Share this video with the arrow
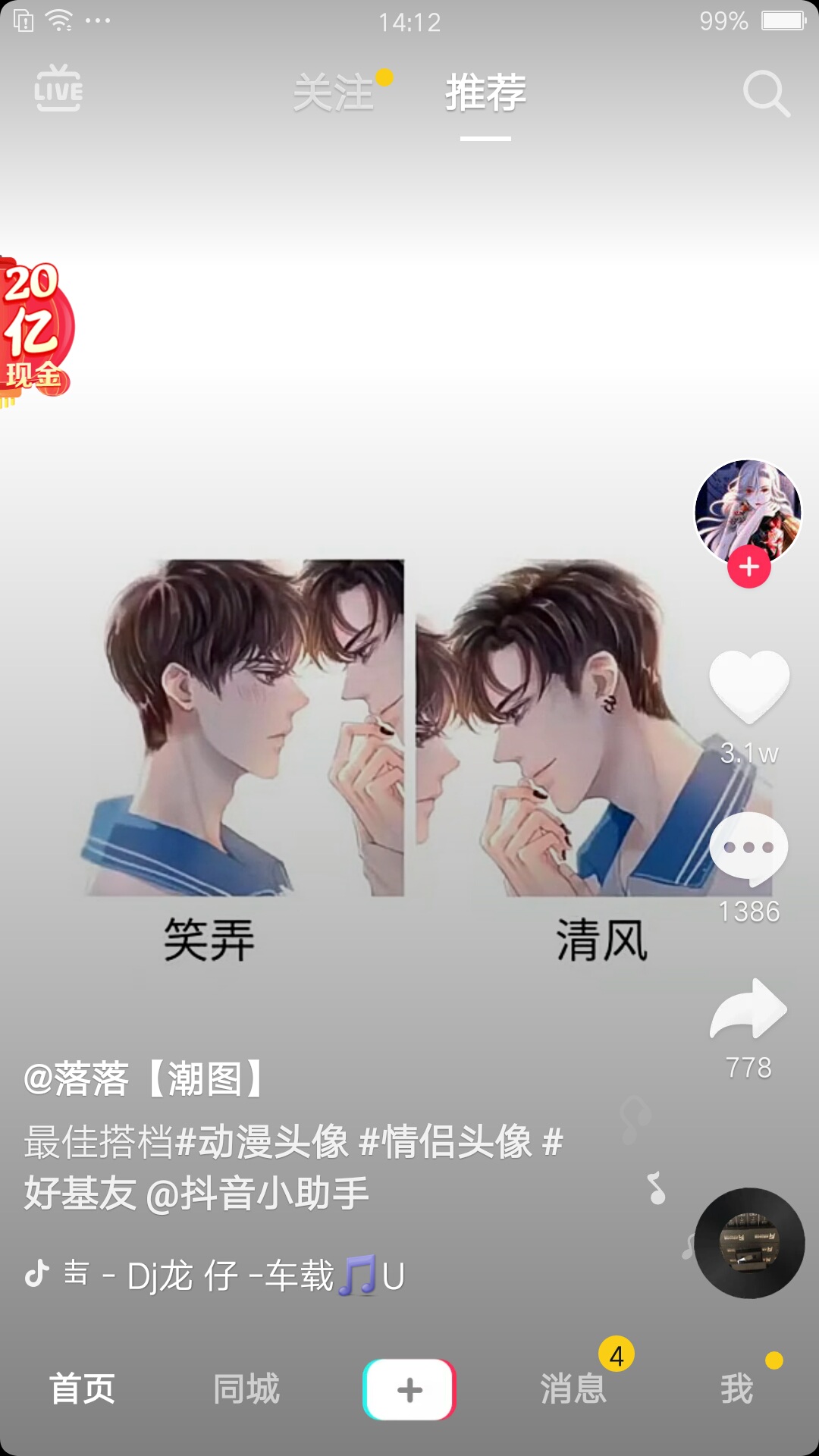Viewport: 819px width, 1456px height. tap(748, 1009)
